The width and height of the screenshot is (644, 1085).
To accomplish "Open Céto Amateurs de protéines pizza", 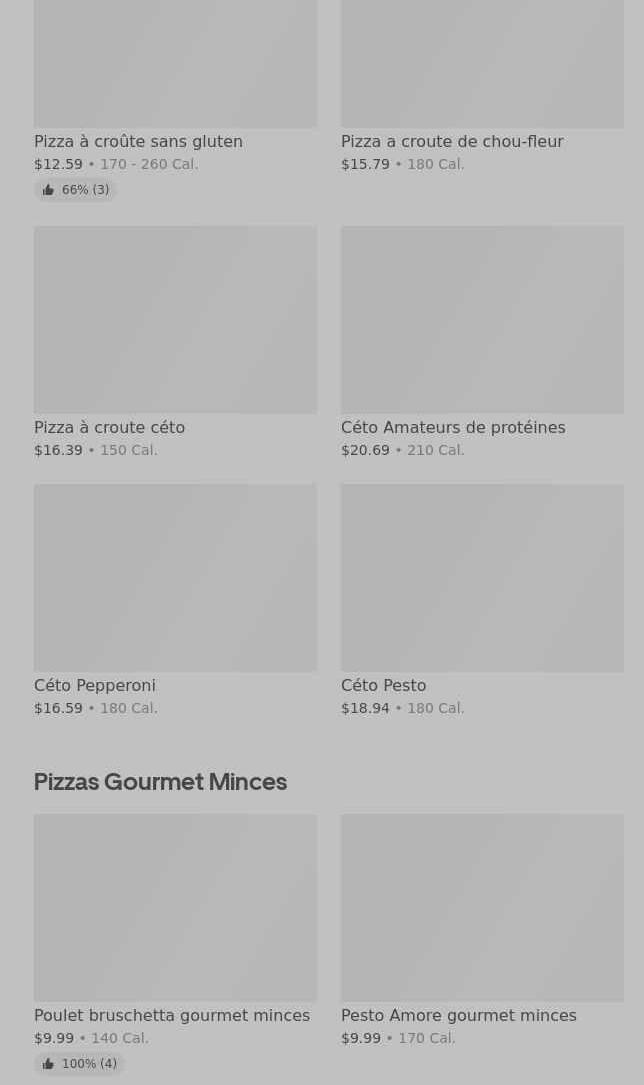I will 482,320.
